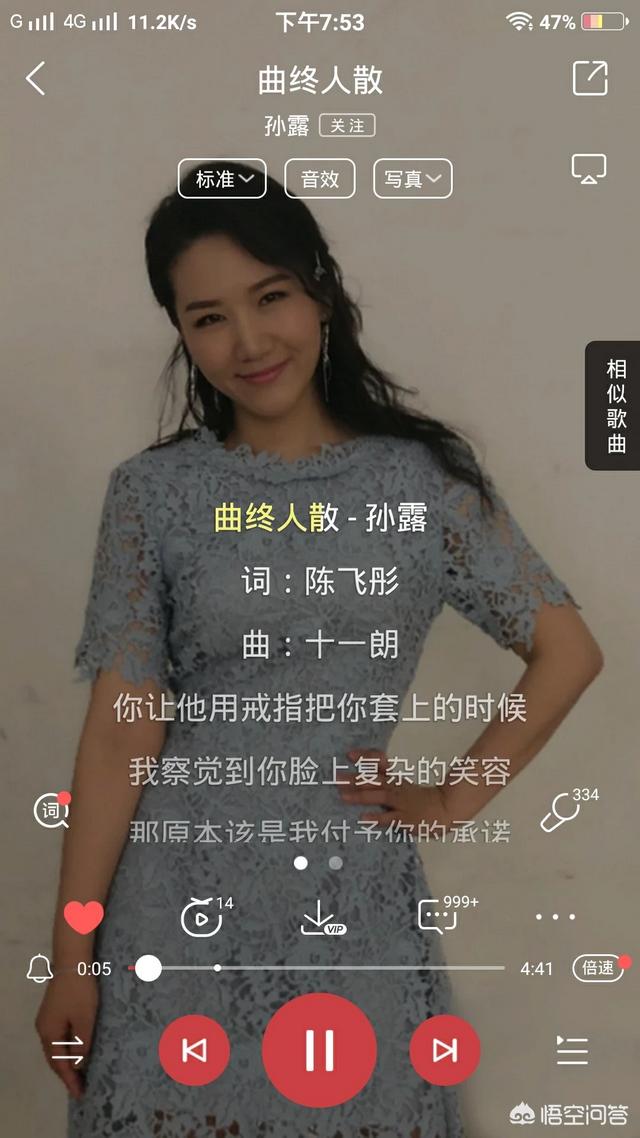Screen dimensions: 640x1138
Task: Open 相似歌曲 similar songs panel
Action: tap(612, 405)
